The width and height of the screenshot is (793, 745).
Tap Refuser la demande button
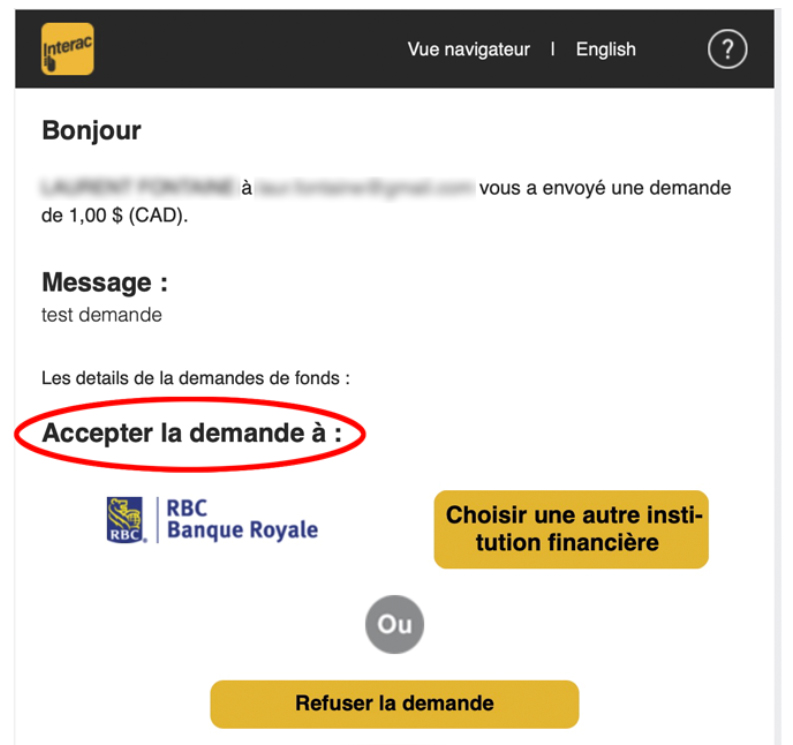coord(394,703)
